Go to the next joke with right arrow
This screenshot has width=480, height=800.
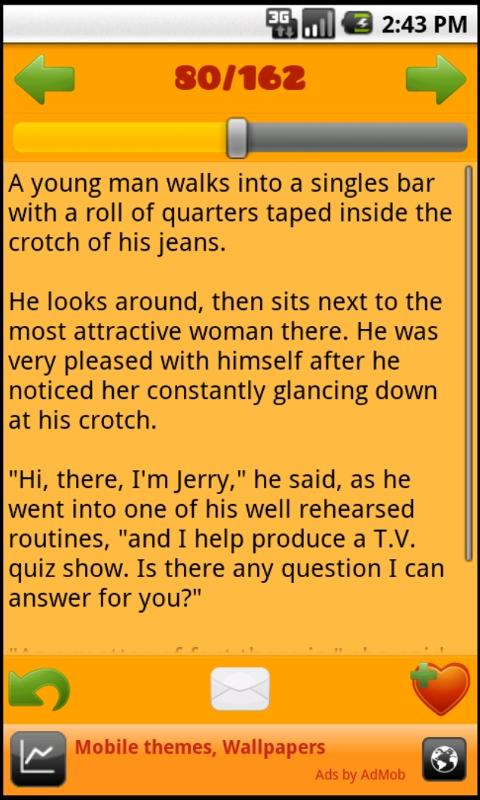point(436,79)
